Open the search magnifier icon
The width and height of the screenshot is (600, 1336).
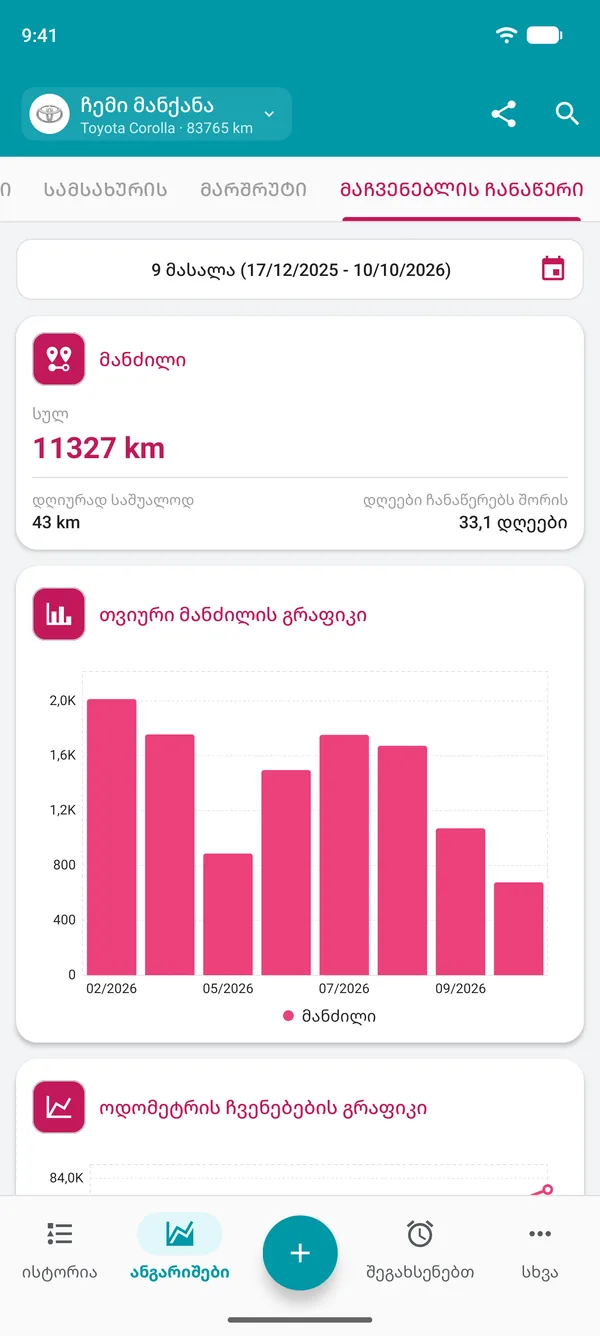(x=567, y=114)
